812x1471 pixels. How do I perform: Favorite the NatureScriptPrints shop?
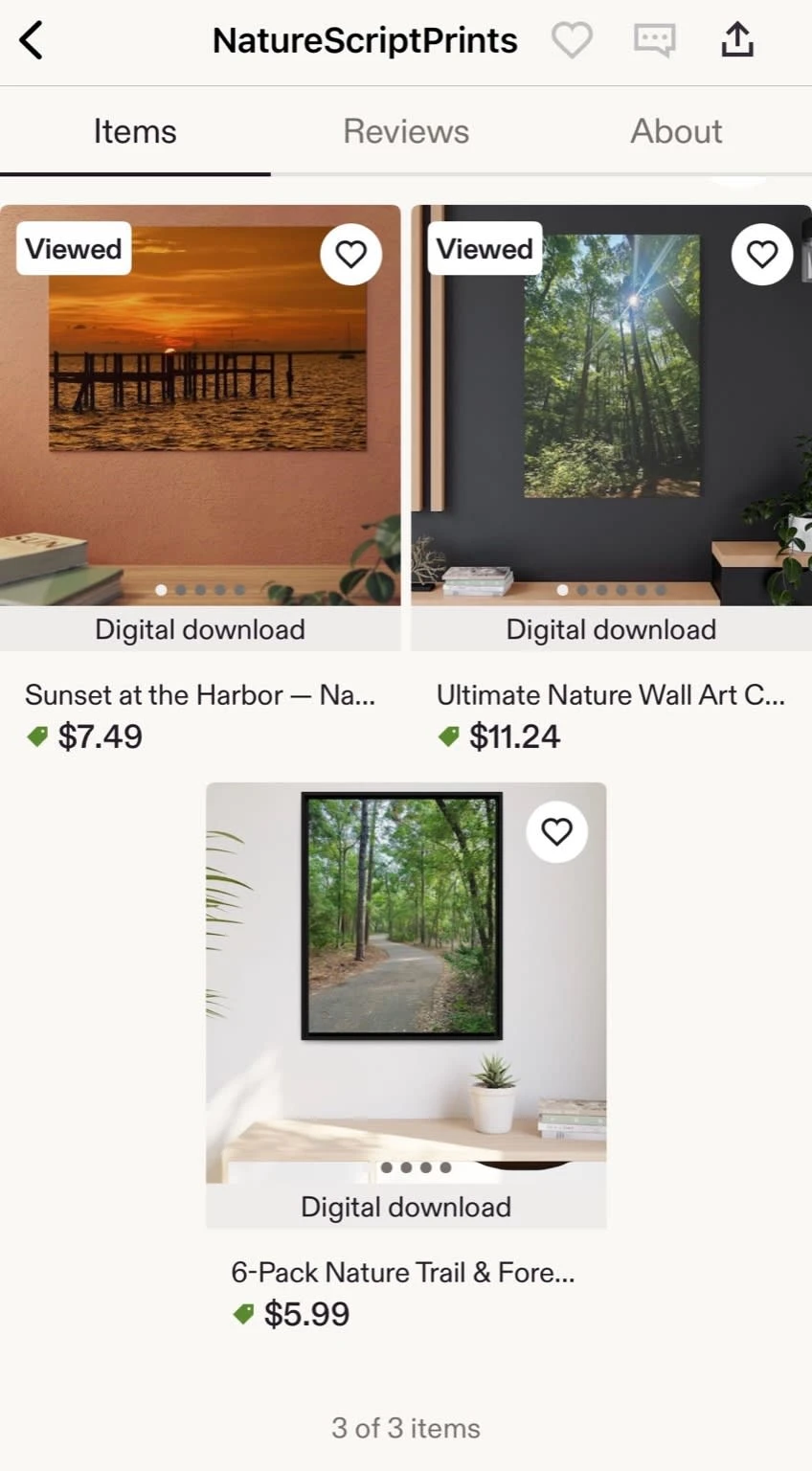coord(572,40)
